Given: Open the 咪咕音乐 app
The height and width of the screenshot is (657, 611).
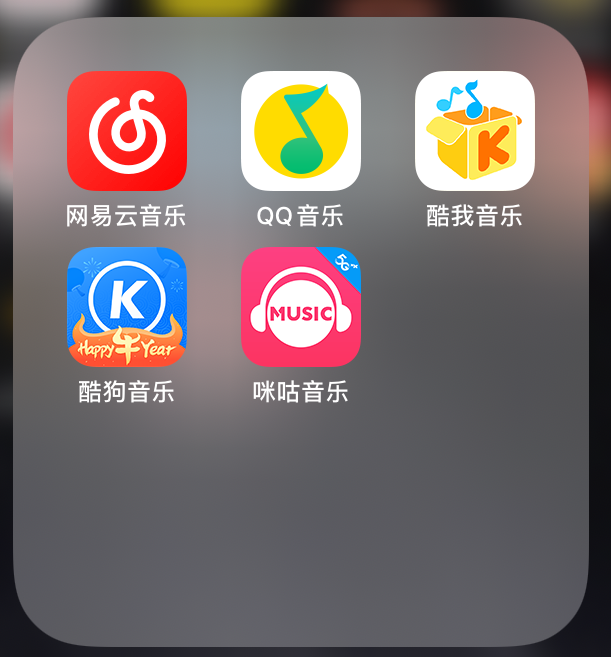Looking at the screenshot, I should coord(301,307).
